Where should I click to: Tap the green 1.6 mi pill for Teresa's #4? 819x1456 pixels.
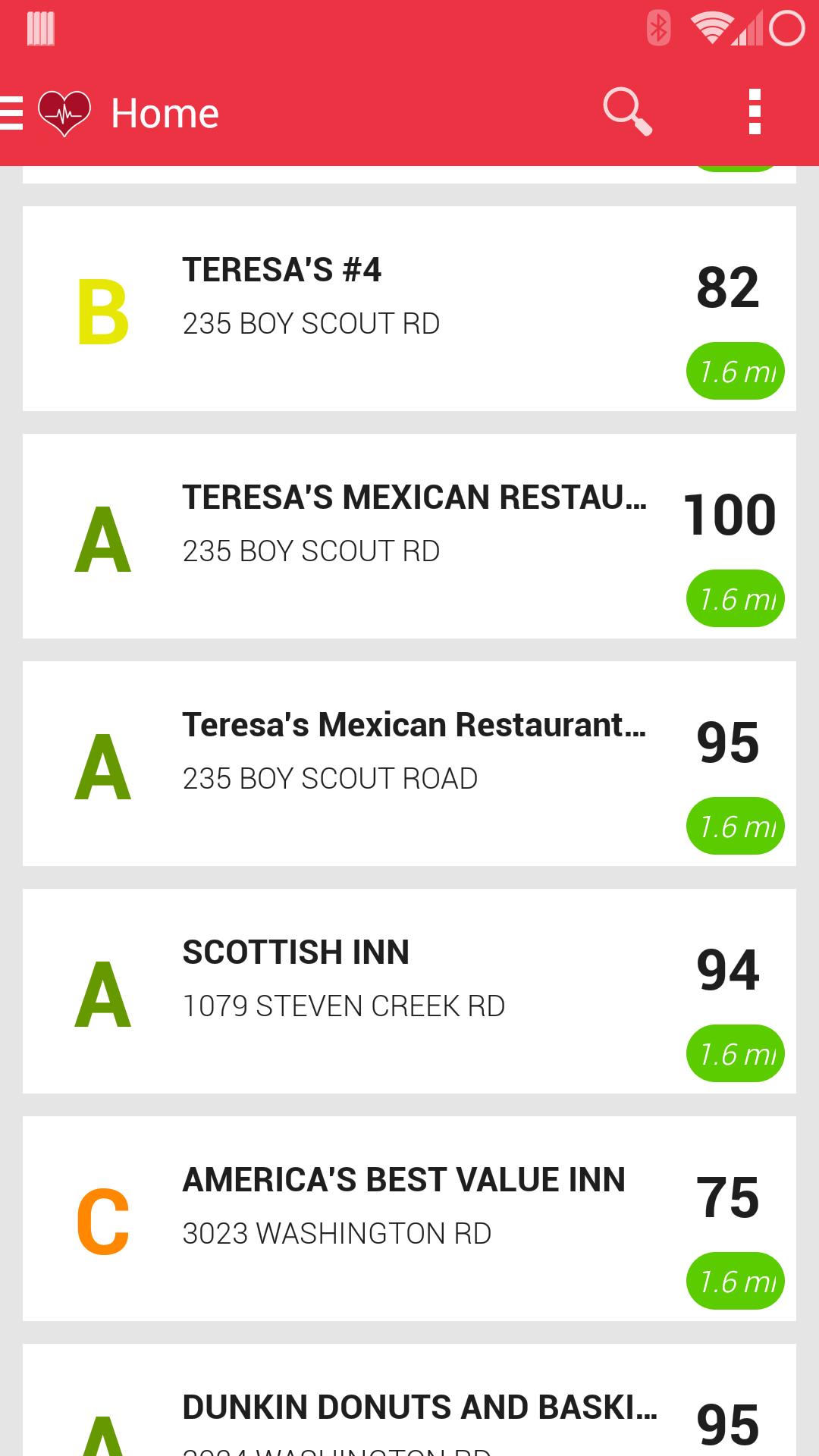coord(734,371)
